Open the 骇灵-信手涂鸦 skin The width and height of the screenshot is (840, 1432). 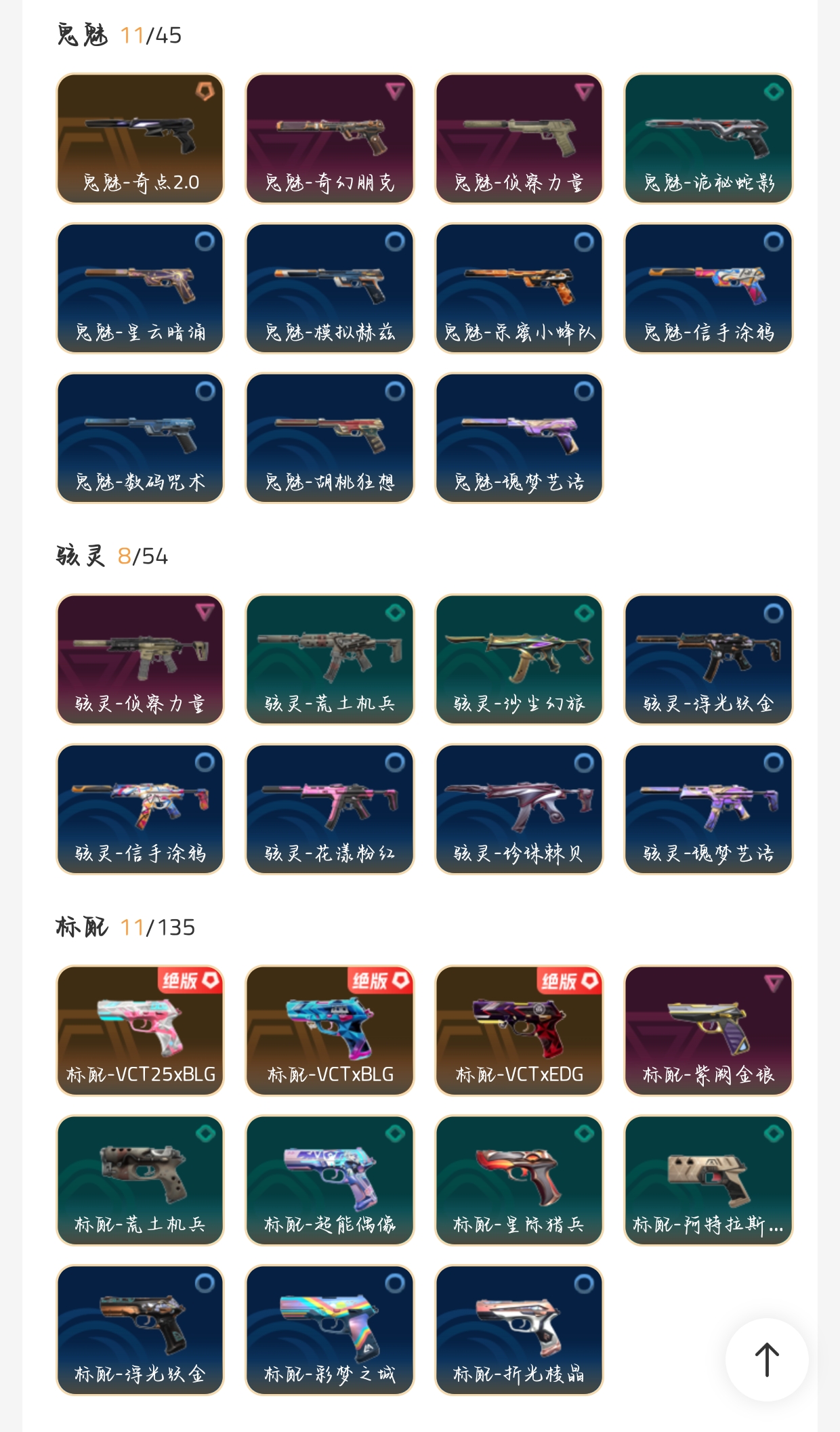[x=140, y=809]
